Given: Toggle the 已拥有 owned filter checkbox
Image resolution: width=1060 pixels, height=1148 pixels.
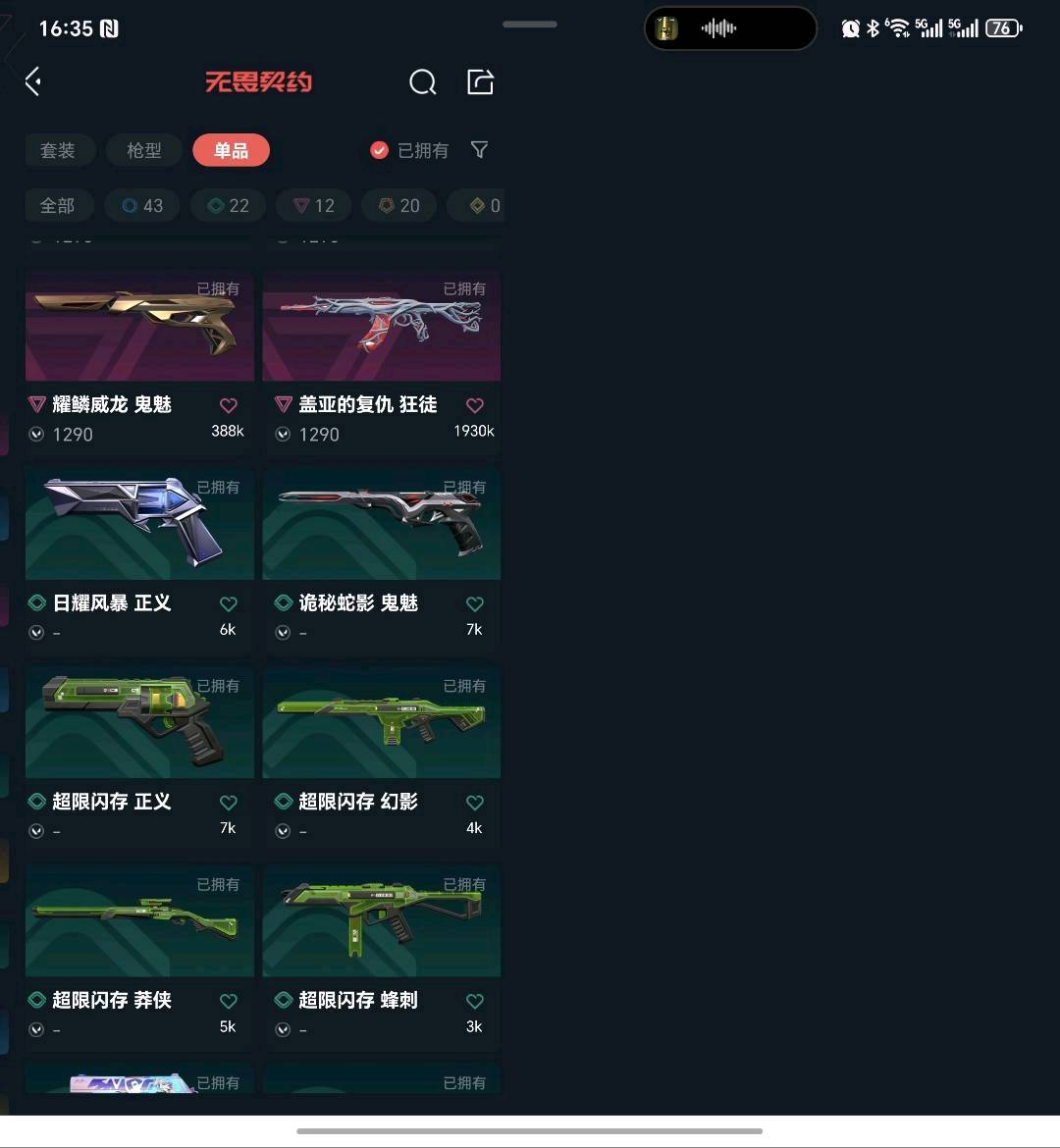Looking at the screenshot, I should (380, 150).
